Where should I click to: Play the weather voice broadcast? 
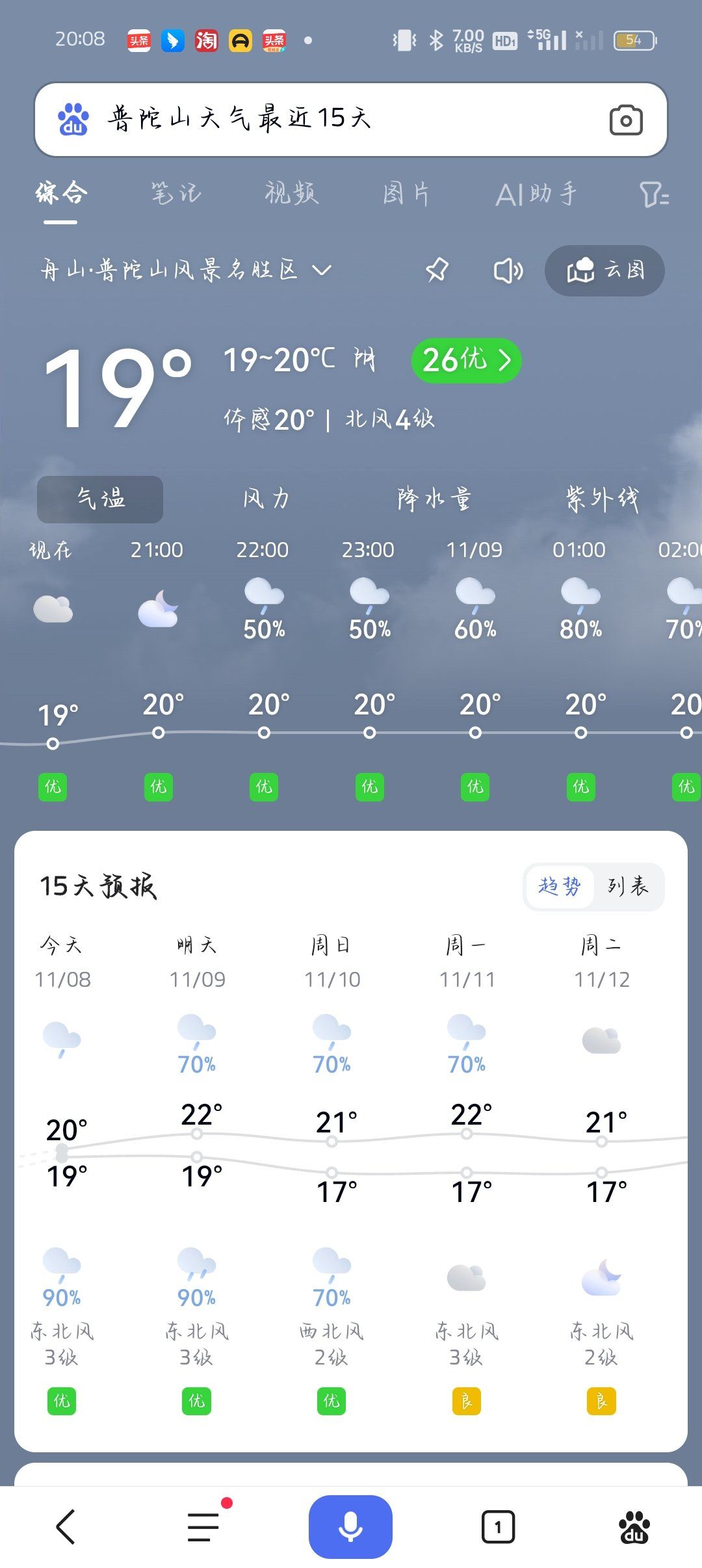pyautogui.click(x=508, y=270)
